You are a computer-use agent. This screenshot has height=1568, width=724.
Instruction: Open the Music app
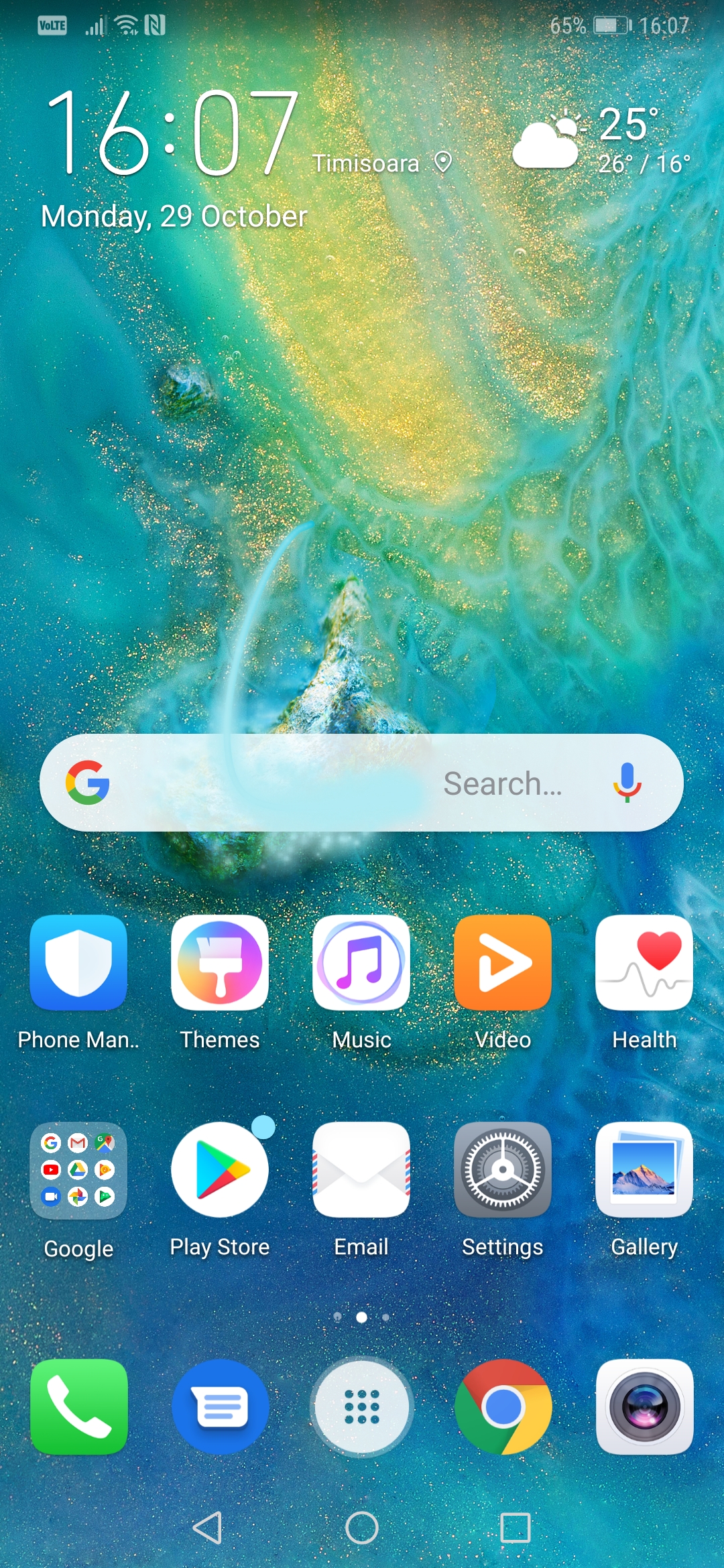click(361, 963)
